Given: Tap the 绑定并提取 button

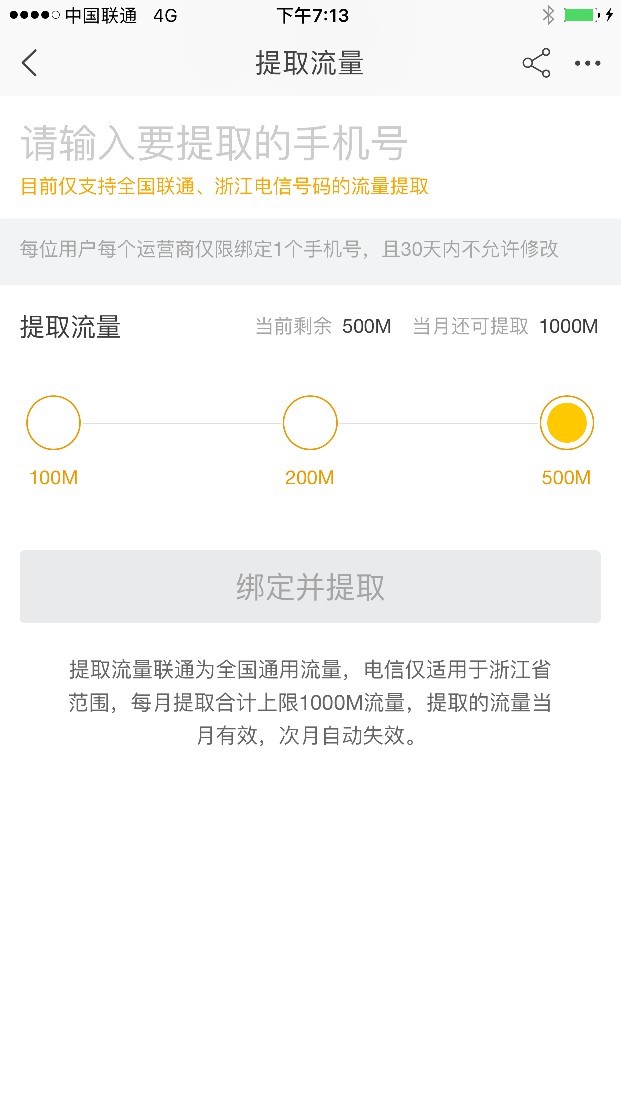Looking at the screenshot, I should tap(310, 587).
